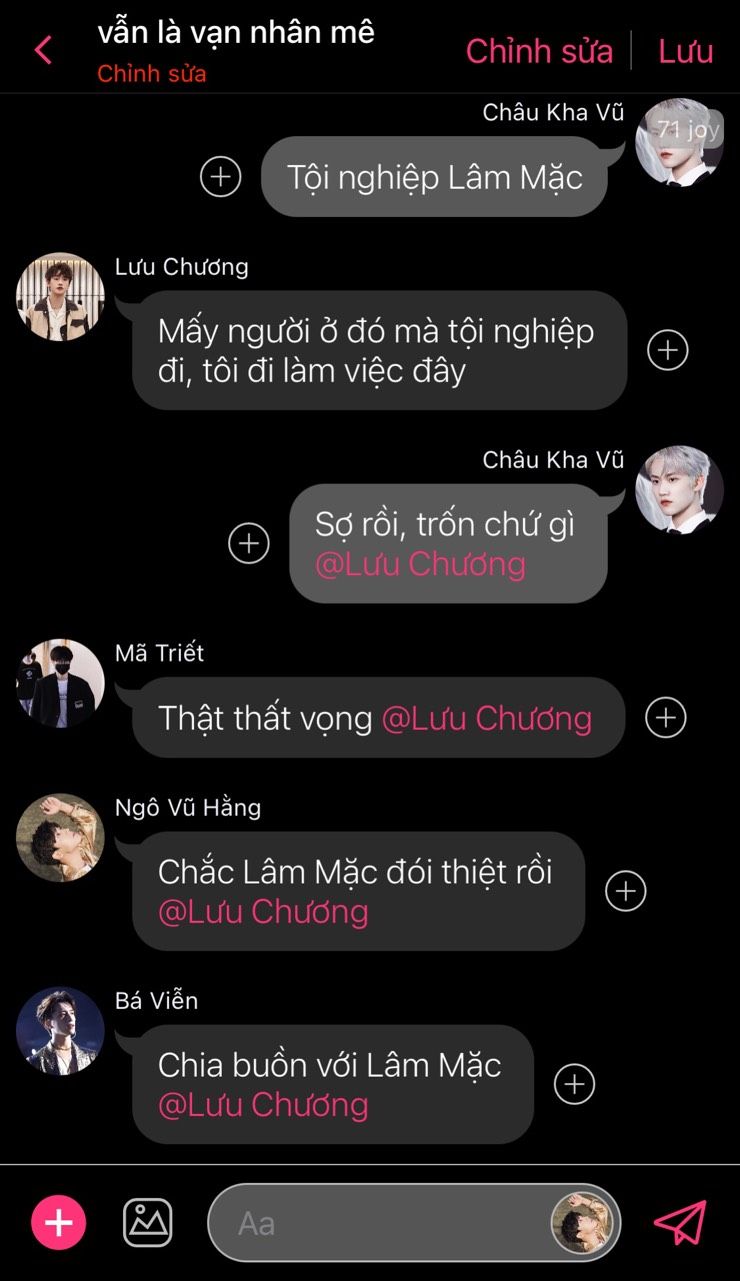The height and width of the screenshot is (1281, 740).
Task: Switch sender via avatar in input field
Action: (x=584, y=1223)
